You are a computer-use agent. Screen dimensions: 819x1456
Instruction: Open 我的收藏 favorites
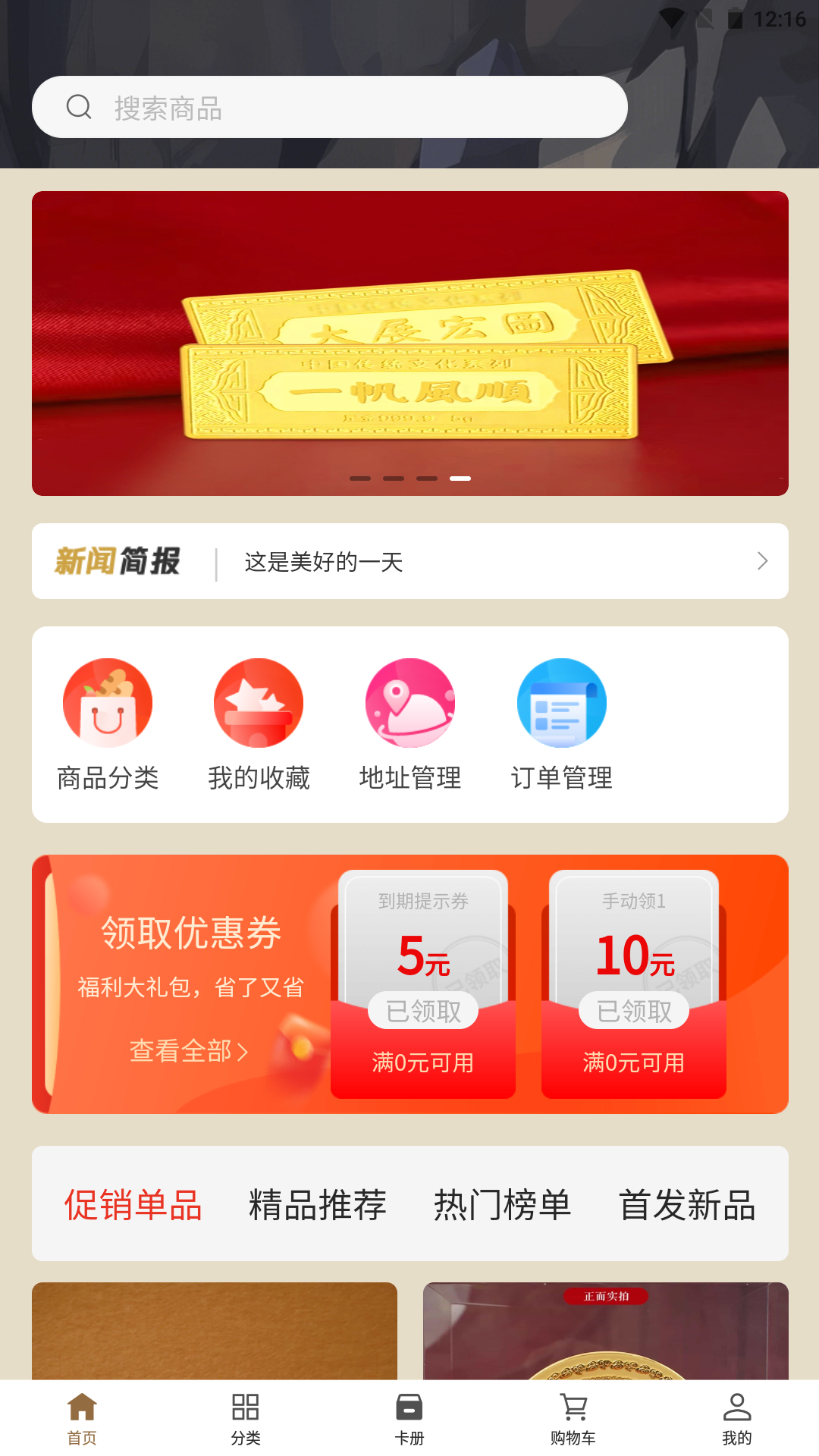[x=259, y=724]
